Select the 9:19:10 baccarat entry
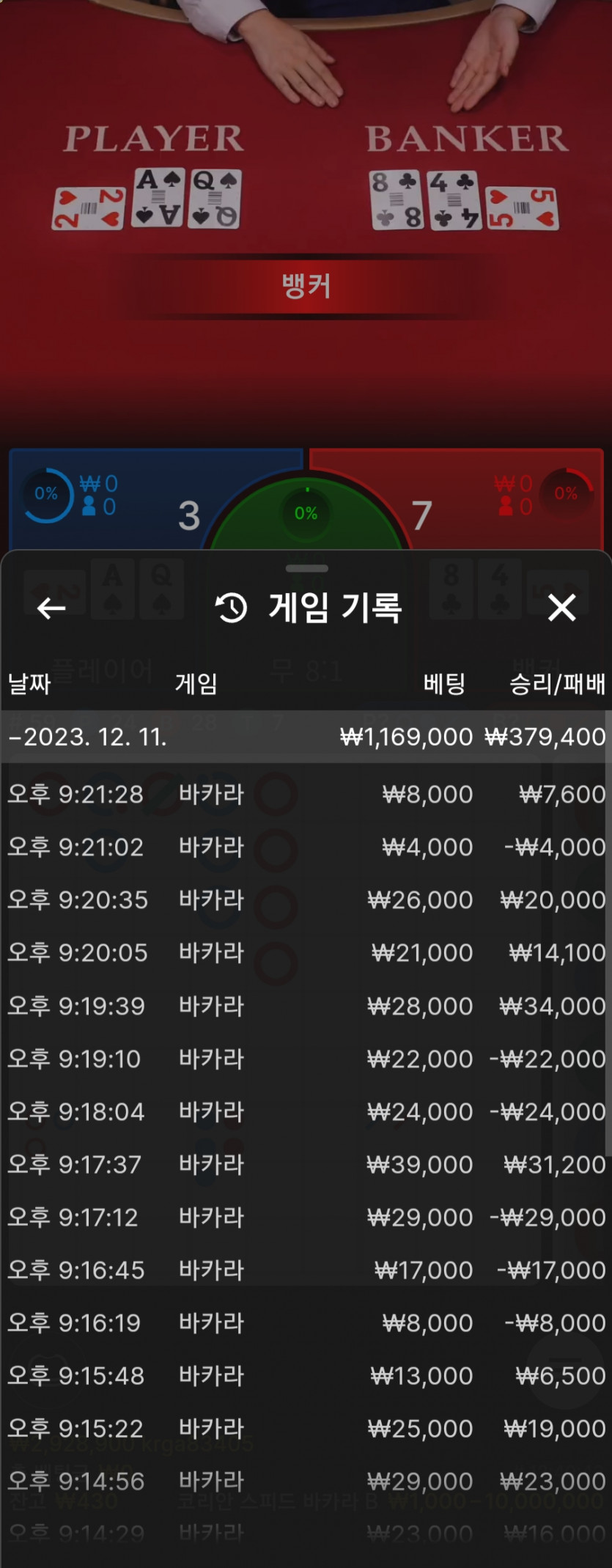This screenshot has width=612, height=1568. pos(306,1059)
